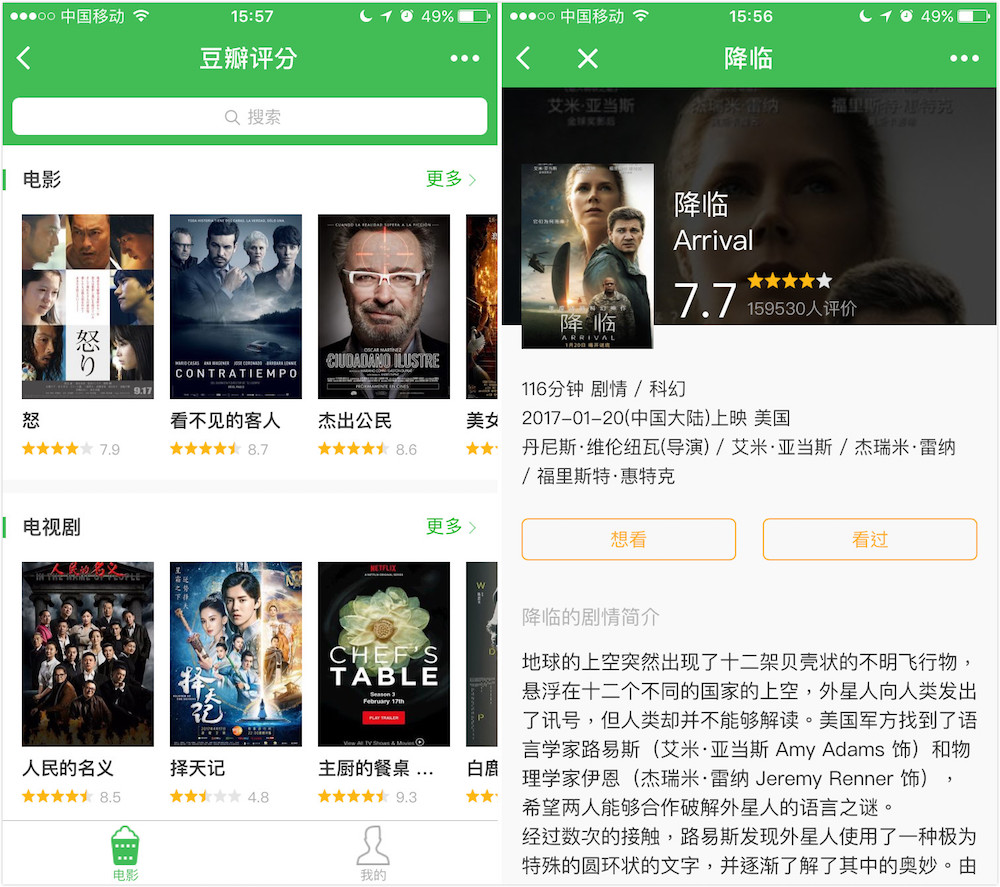The height and width of the screenshot is (887, 1000).
Task: Tap the 搜索 search box
Action: coord(250,117)
